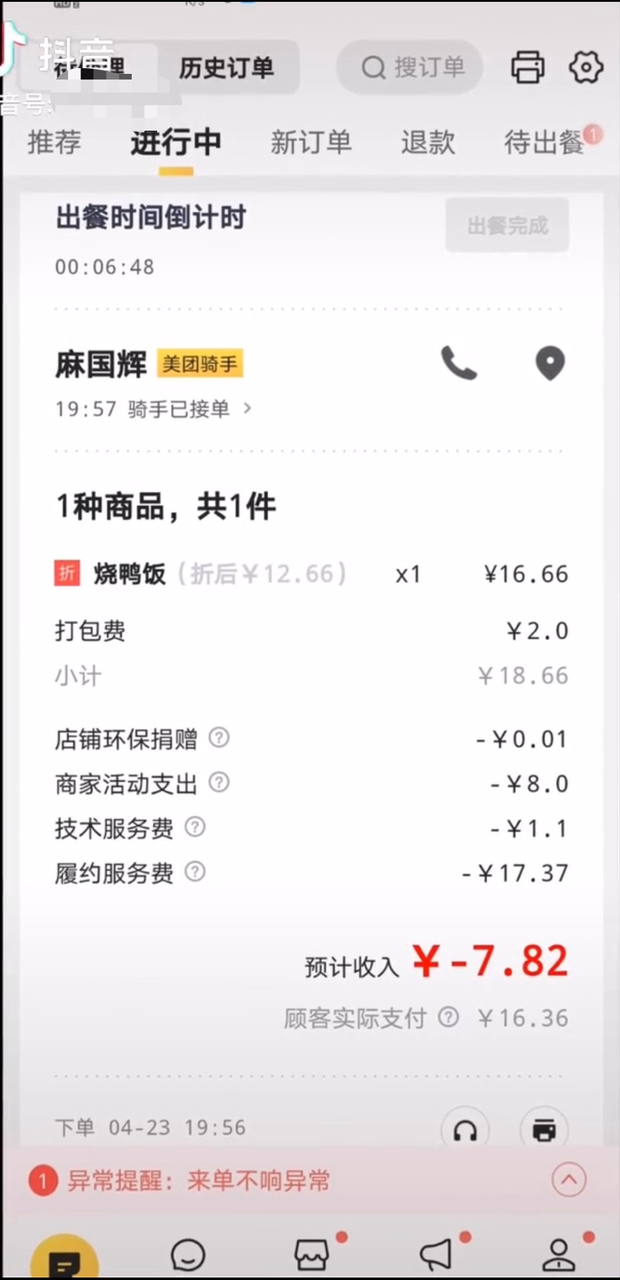The image size is (620, 1280).
Task: Show help for 店铺环保捐赠
Action: click(x=219, y=738)
